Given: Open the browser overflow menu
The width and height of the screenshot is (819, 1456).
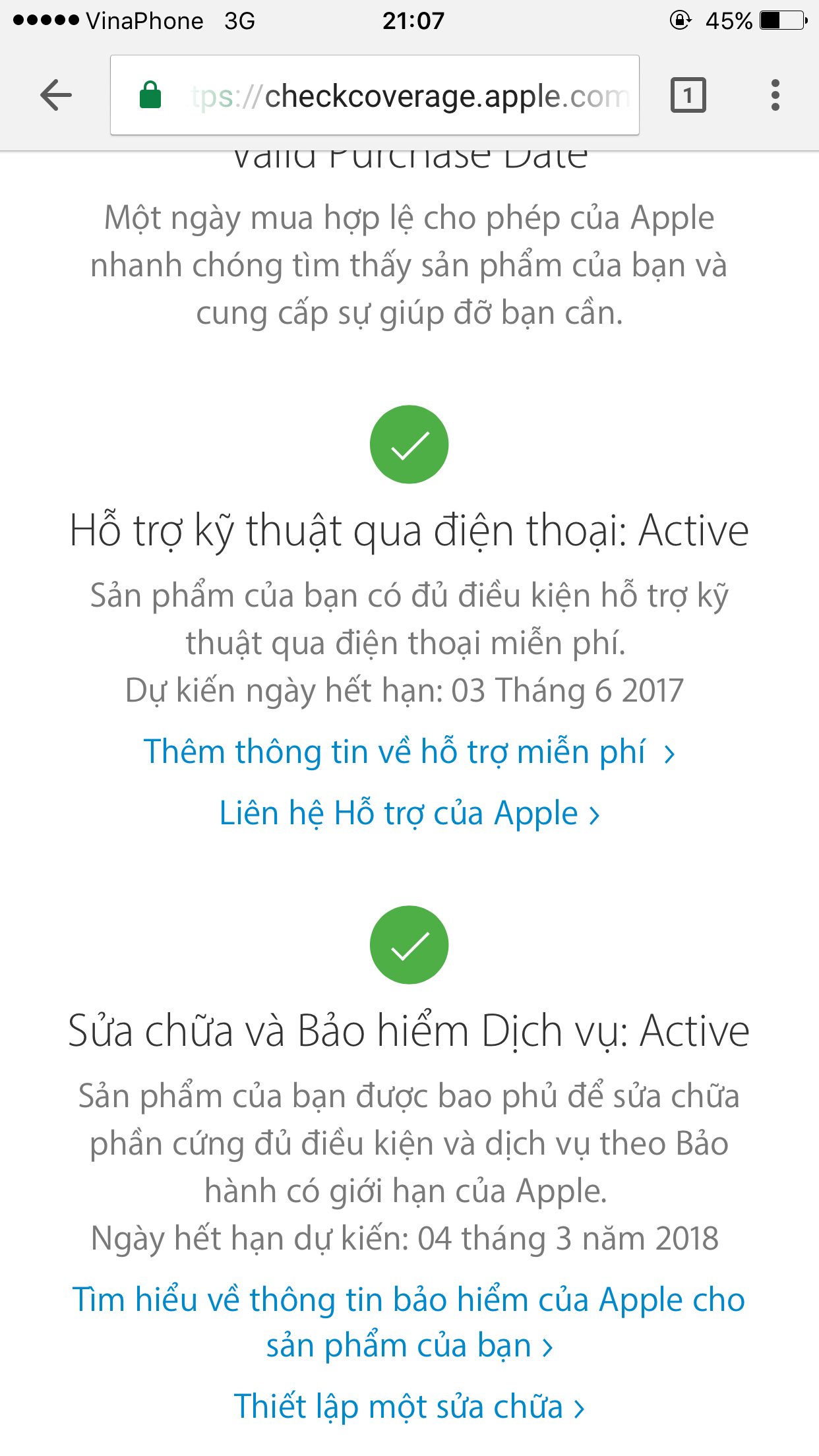Looking at the screenshot, I should click(x=775, y=96).
